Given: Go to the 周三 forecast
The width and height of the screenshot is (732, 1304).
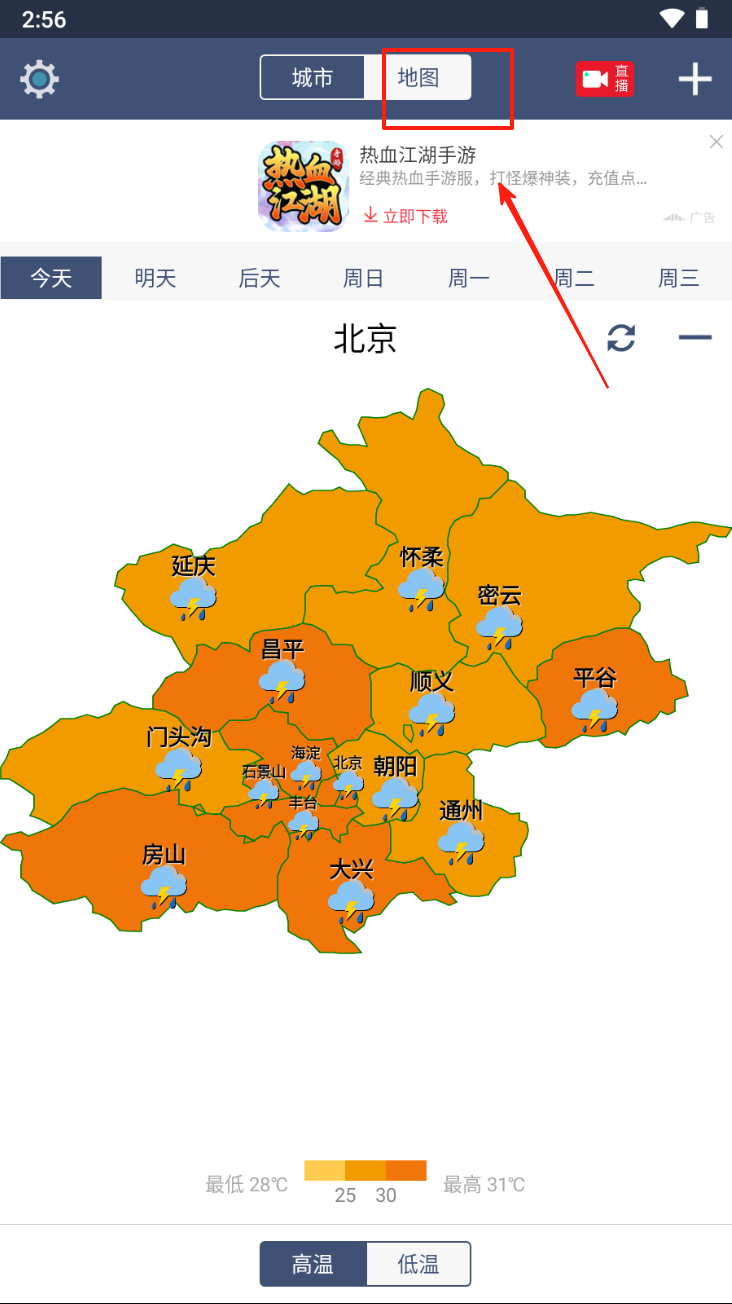Looking at the screenshot, I should tap(679, 278).
